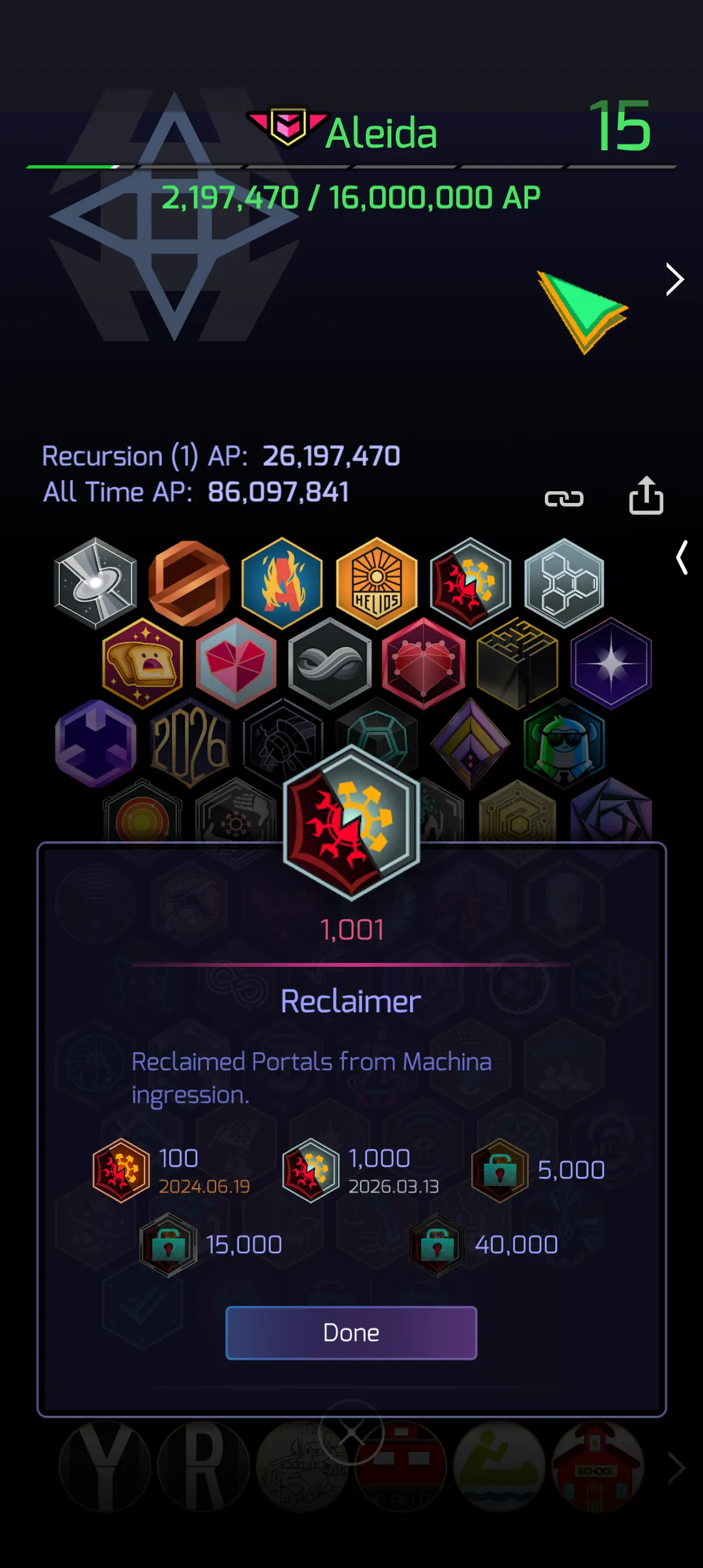Viewport: 703px width, 1568px height.
Task: Tap the galaxy spiral medal
Action: [96, 583]
